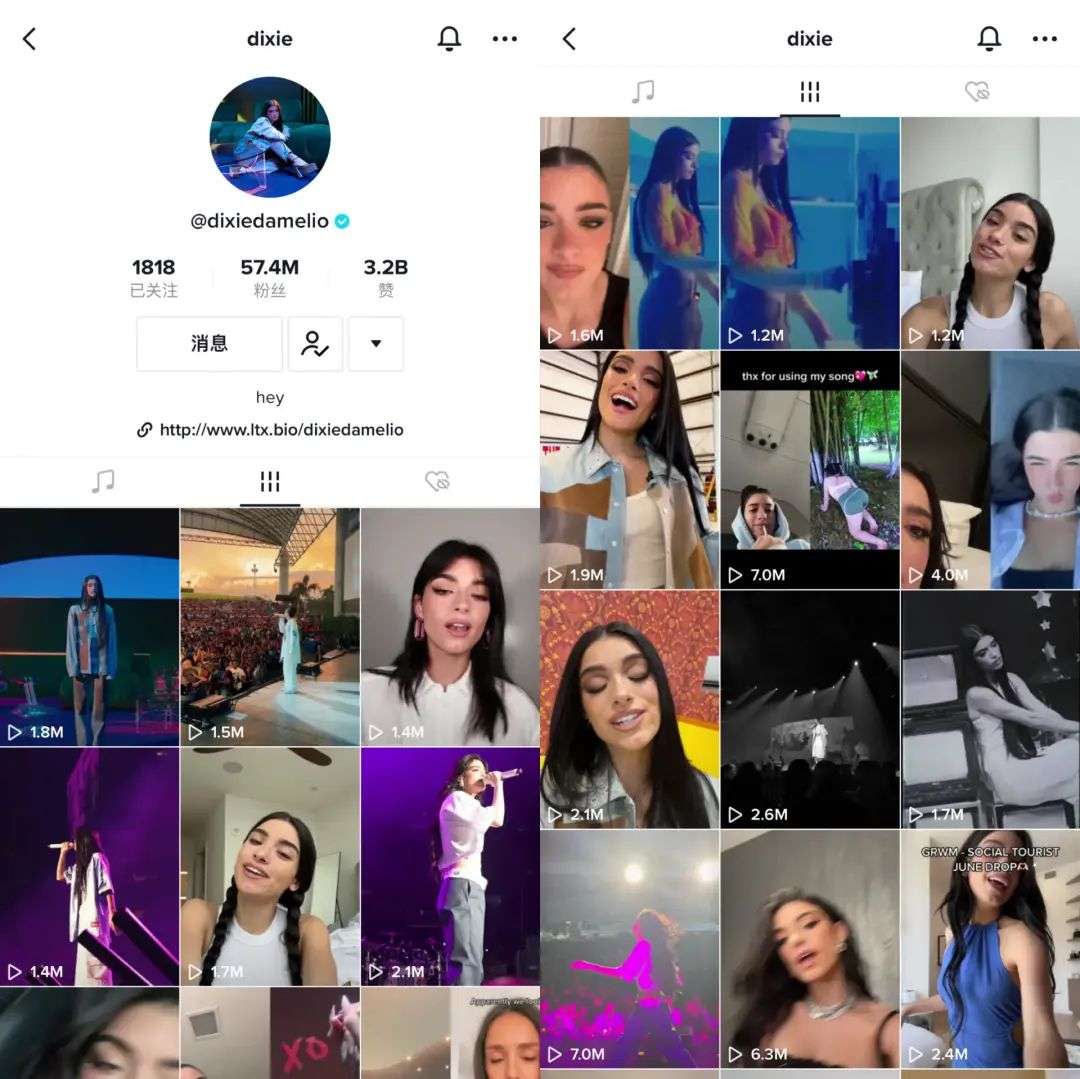Expand the dropdown arrow beside the follow icon
1080x1079 pixels.
(x=376, y=344)
